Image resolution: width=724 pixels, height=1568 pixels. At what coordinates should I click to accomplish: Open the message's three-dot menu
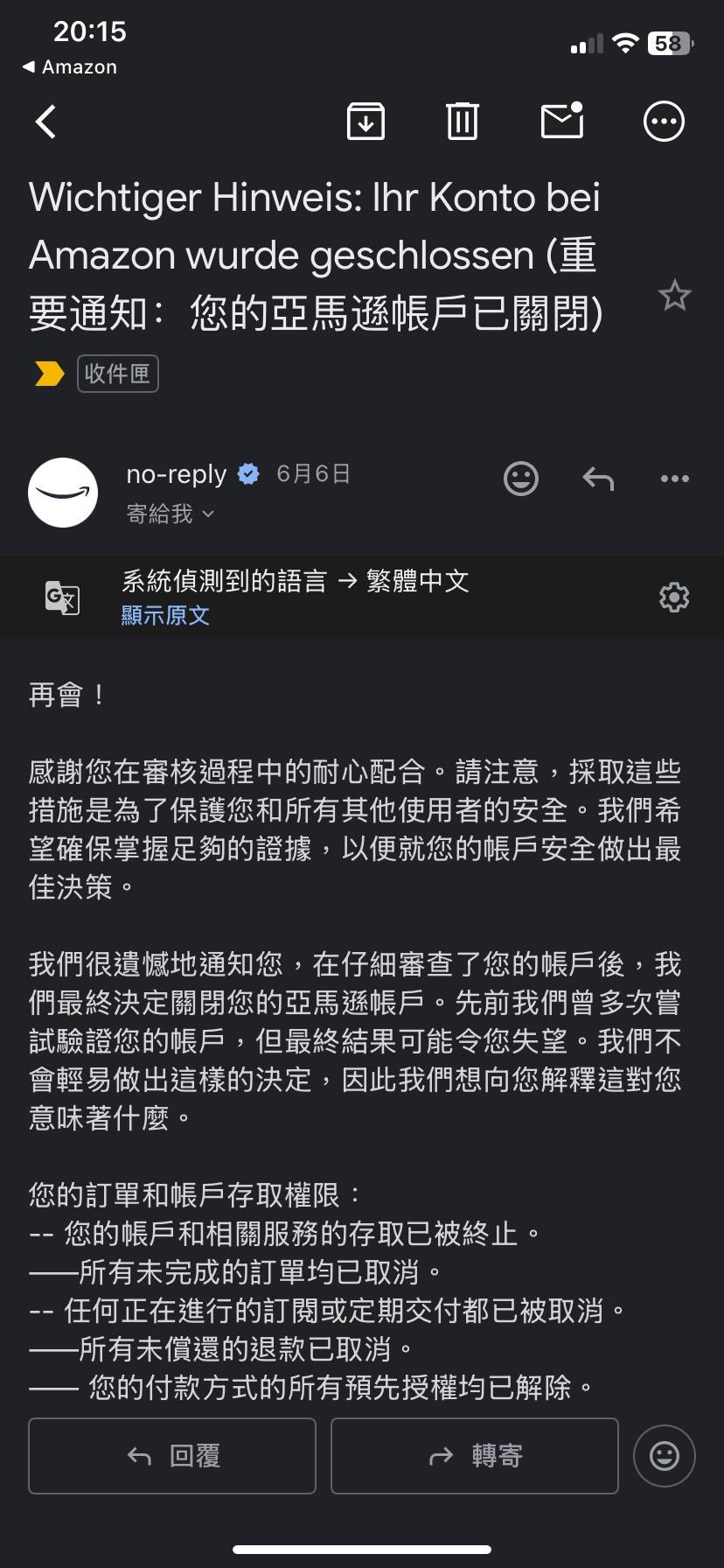[675, 479]
